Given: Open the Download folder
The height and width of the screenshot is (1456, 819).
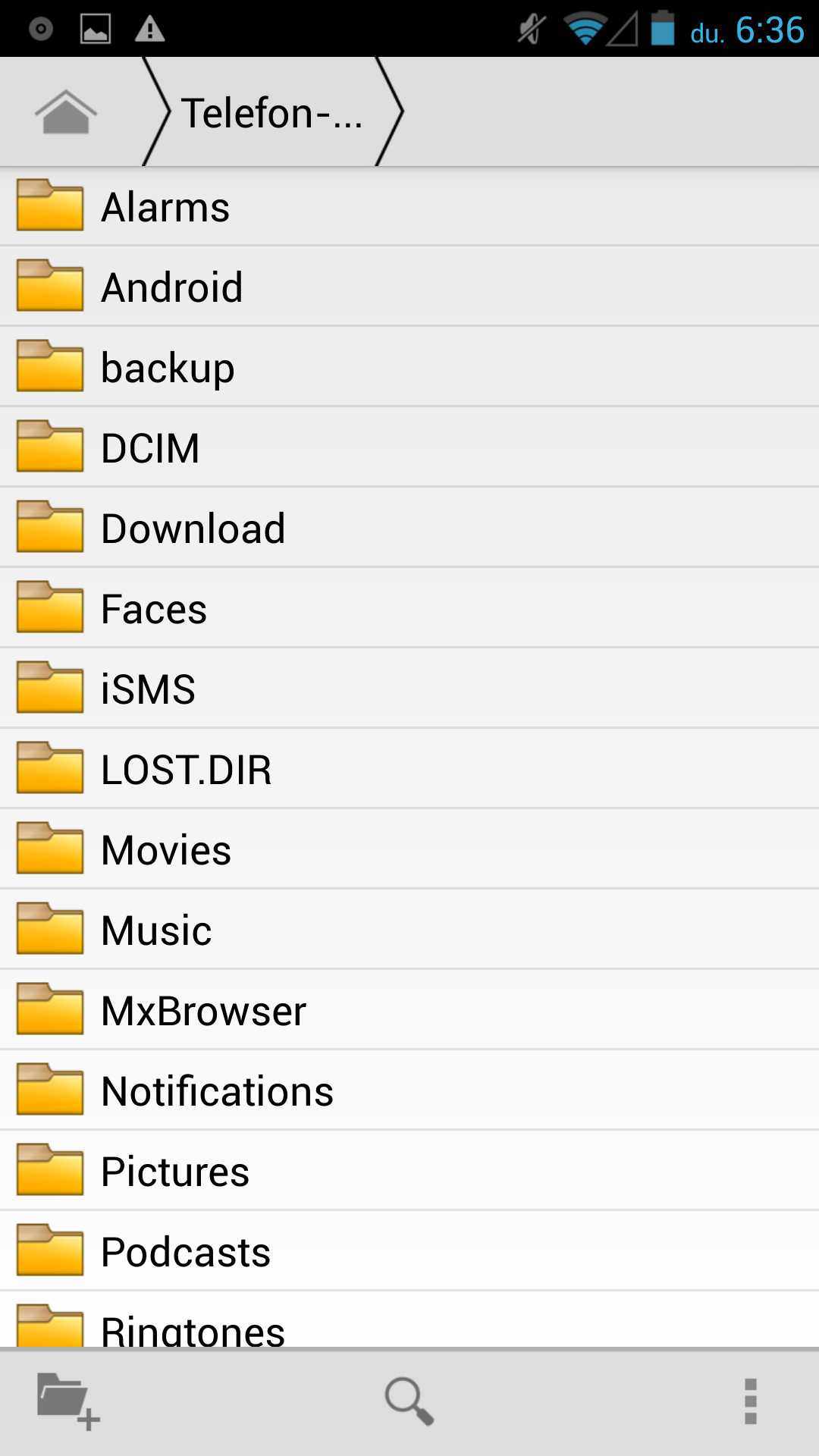Looking at the screenshot, I should click(409, 528).
